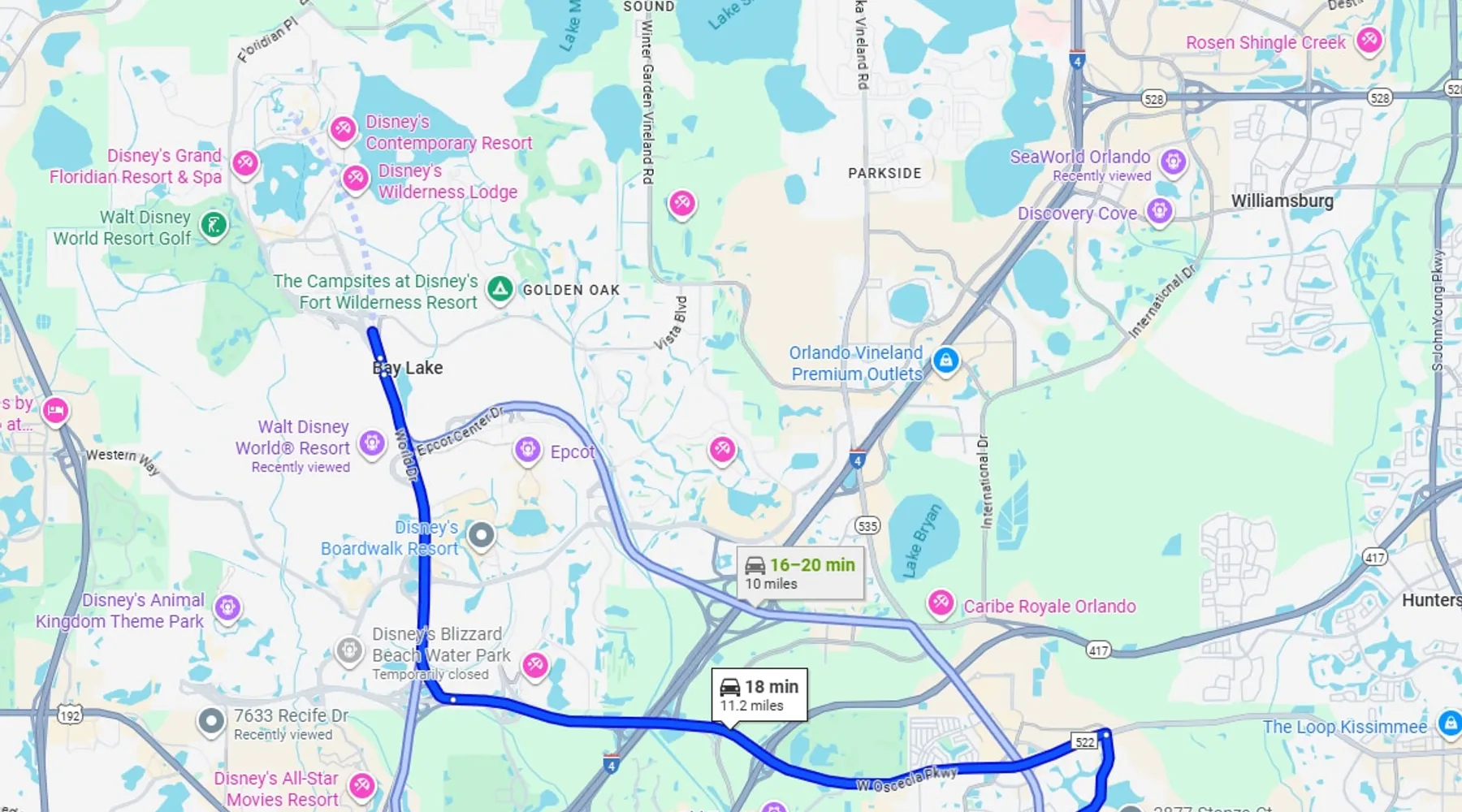Open Fort Wilderness Campsites marker
This screenshot has height=812, width=1462.
pos(500,288)
